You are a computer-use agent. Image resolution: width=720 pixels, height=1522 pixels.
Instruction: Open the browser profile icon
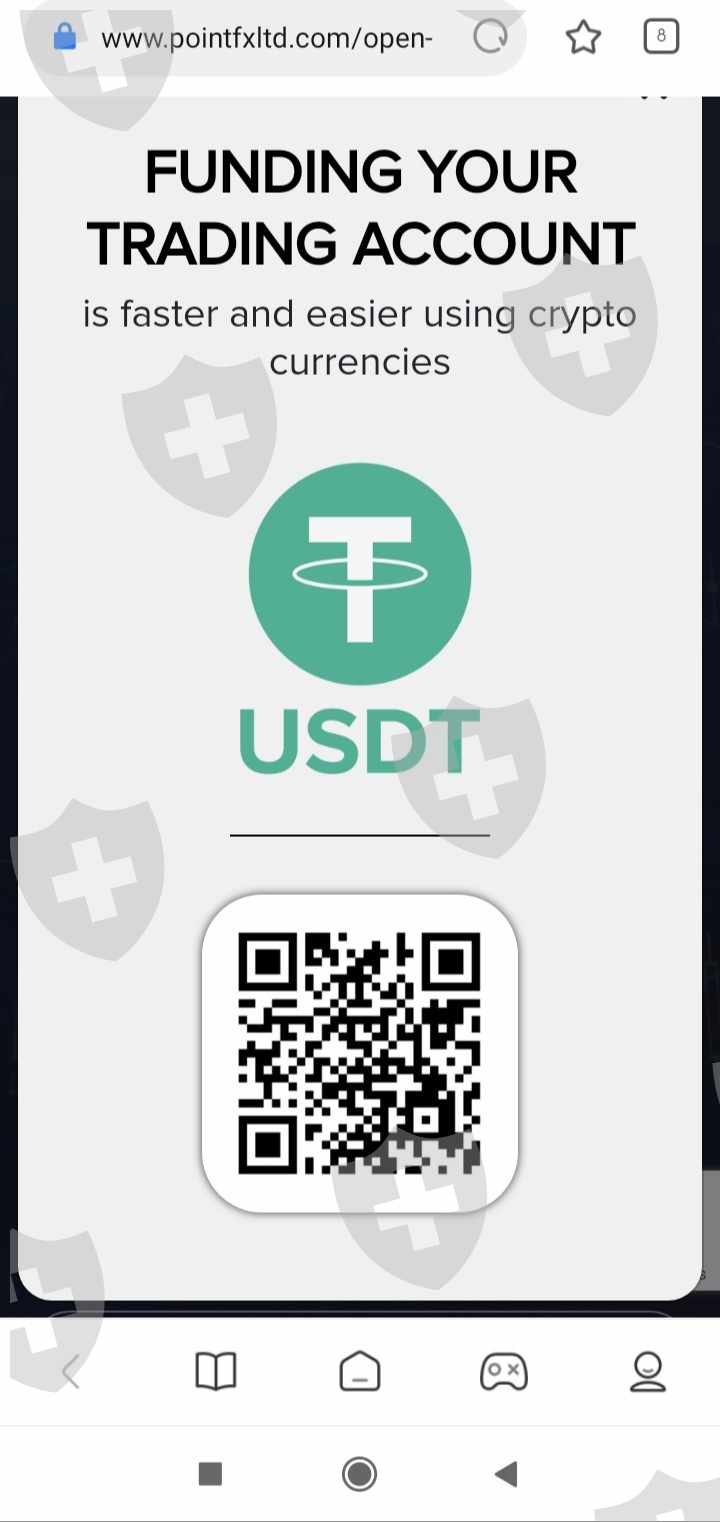coord(648,1372)
